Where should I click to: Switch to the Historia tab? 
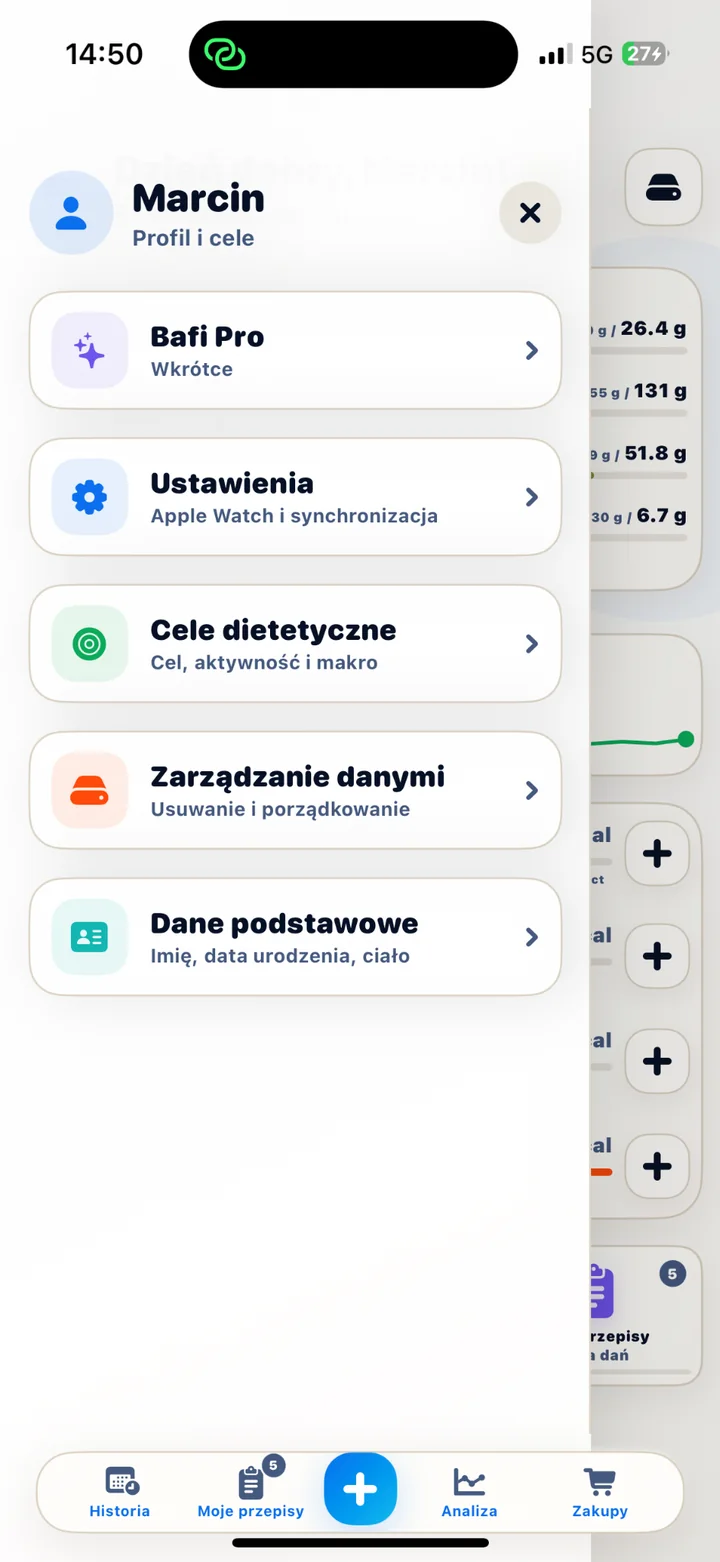120,1493
